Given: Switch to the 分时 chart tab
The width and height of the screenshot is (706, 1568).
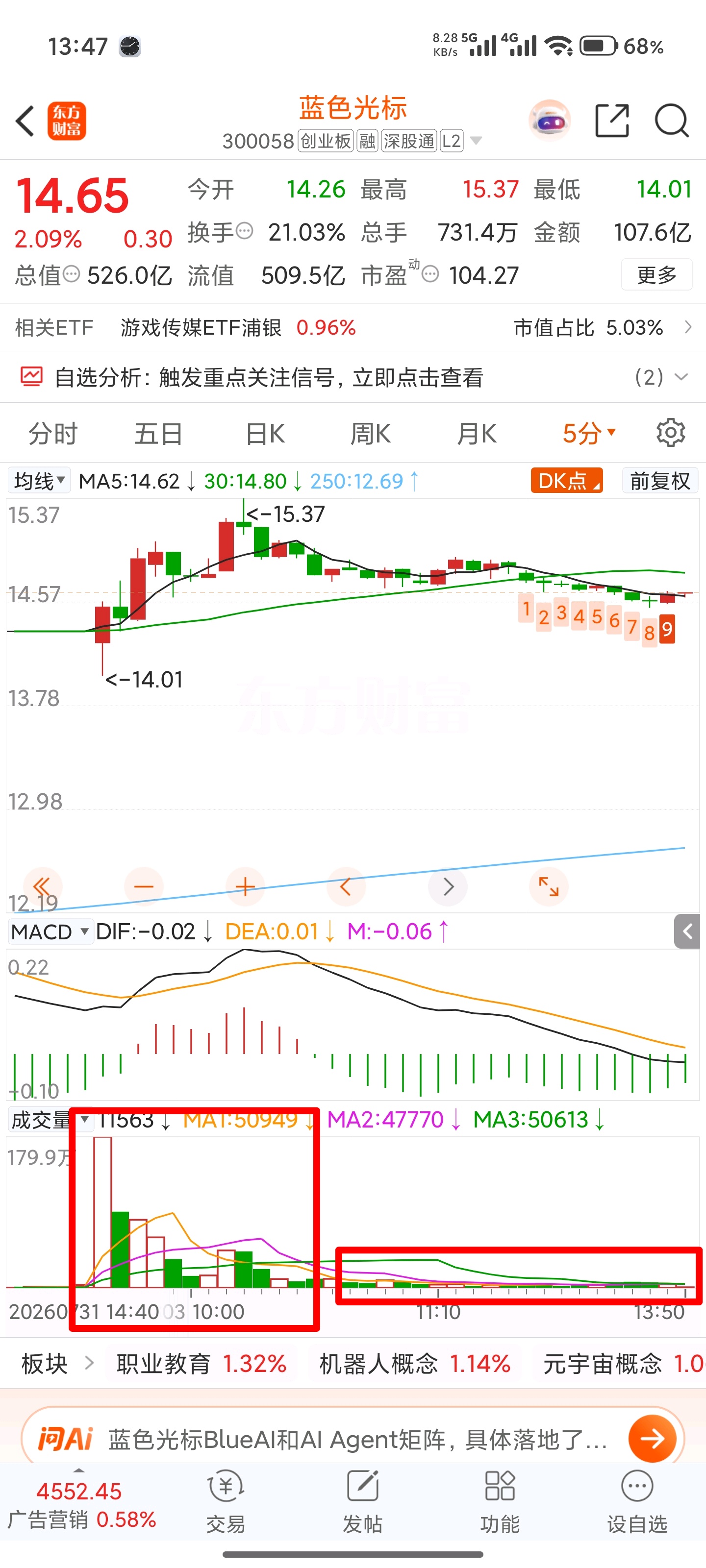Looking at the screenshot, I should [53, 434].
